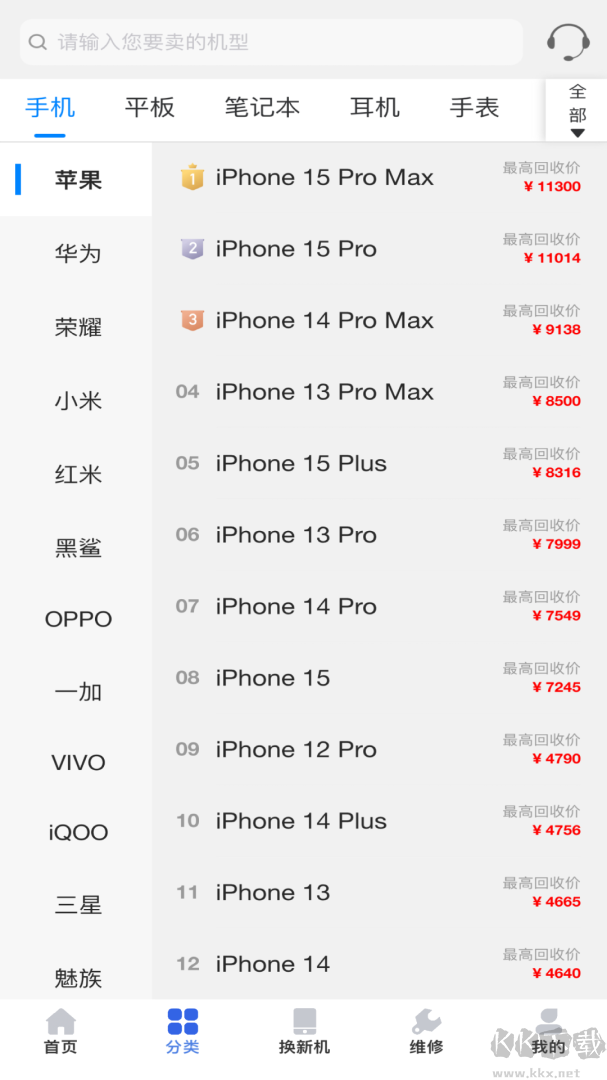Expand the 全部 categories dropdown
The height and width of the screenshot is (1080, 607).
(577, 110)
